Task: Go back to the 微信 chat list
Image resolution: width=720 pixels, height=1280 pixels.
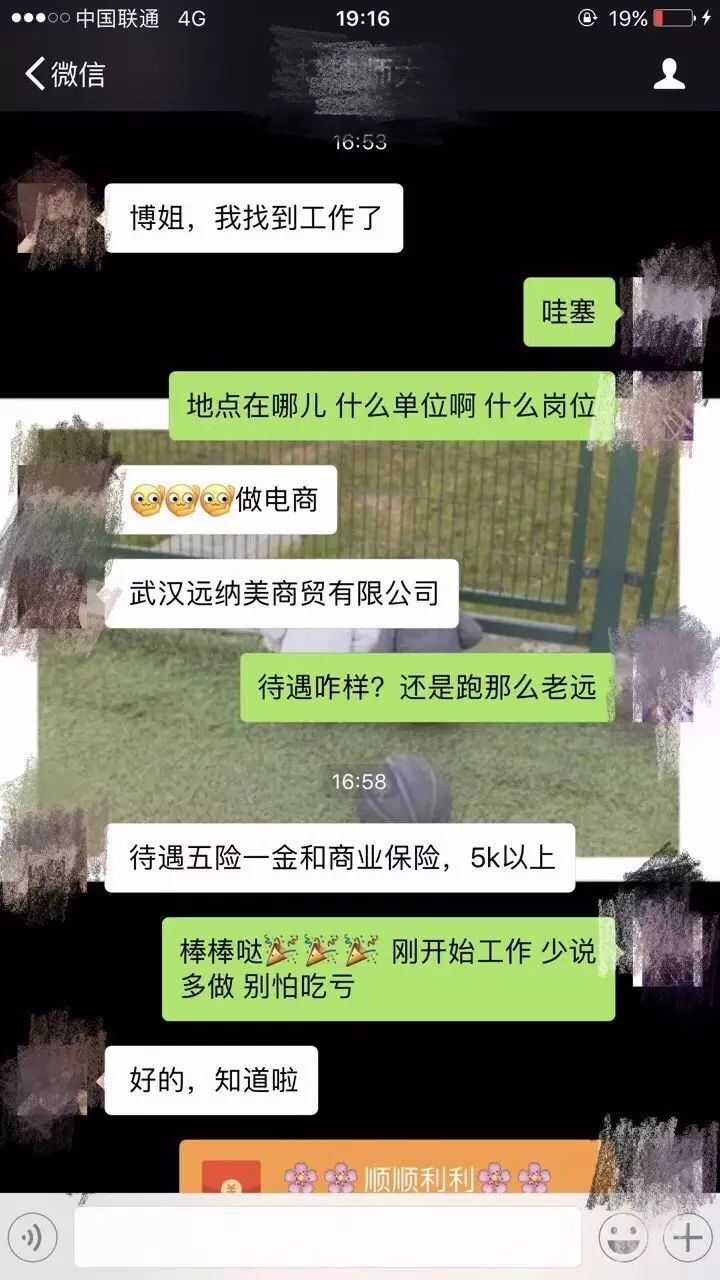Action: point(64,74)
